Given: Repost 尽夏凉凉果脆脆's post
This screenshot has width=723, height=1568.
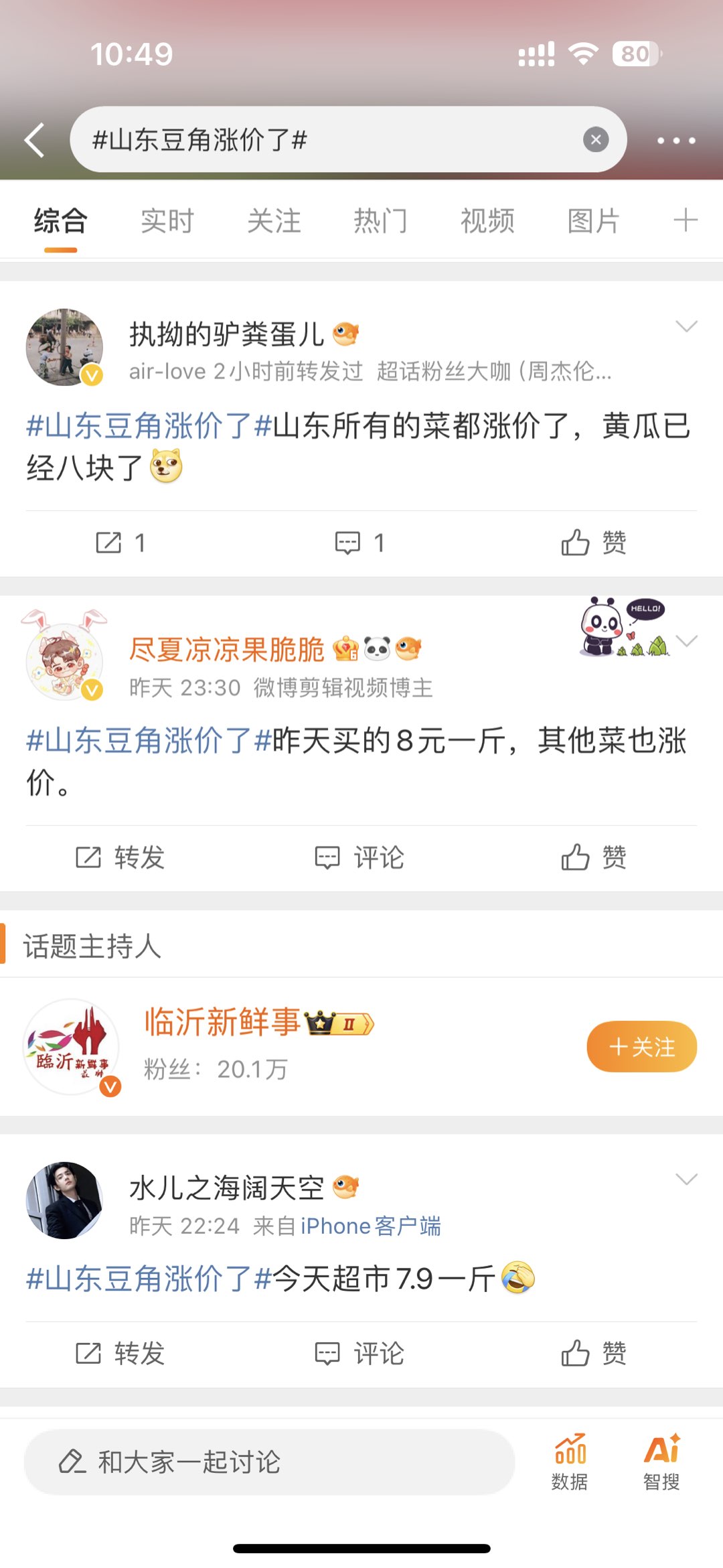Looking at the screenshot, I should click(120, 857).
